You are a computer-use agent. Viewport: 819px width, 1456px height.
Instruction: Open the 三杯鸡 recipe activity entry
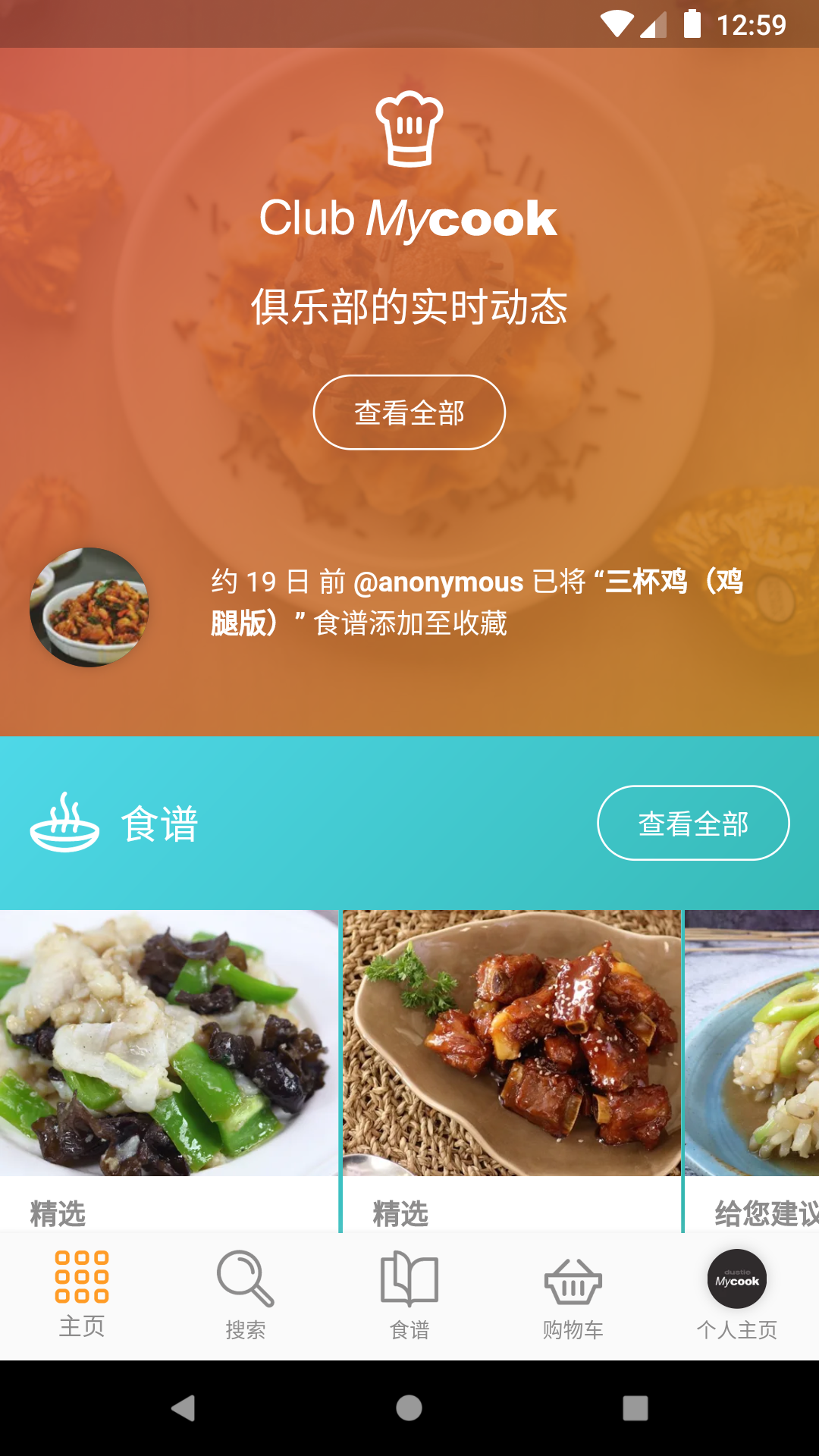pos(476,602)
